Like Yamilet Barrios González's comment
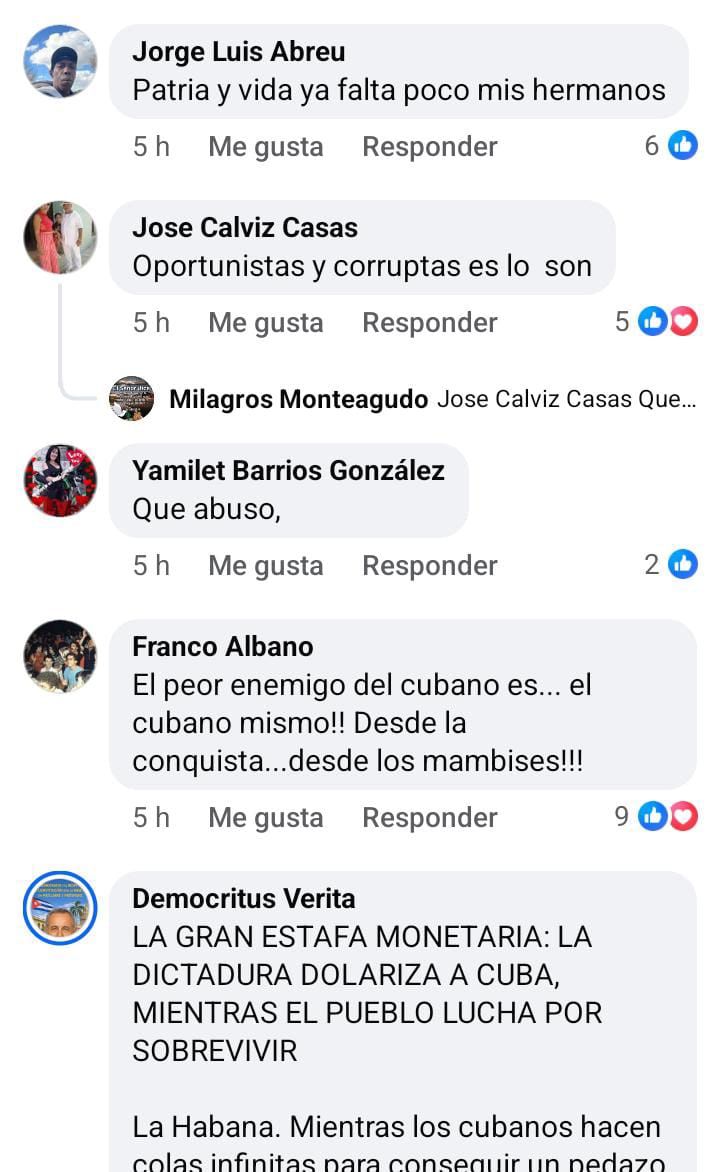The width and height of the screenshot is (720, 1172). tap(265, 566)
